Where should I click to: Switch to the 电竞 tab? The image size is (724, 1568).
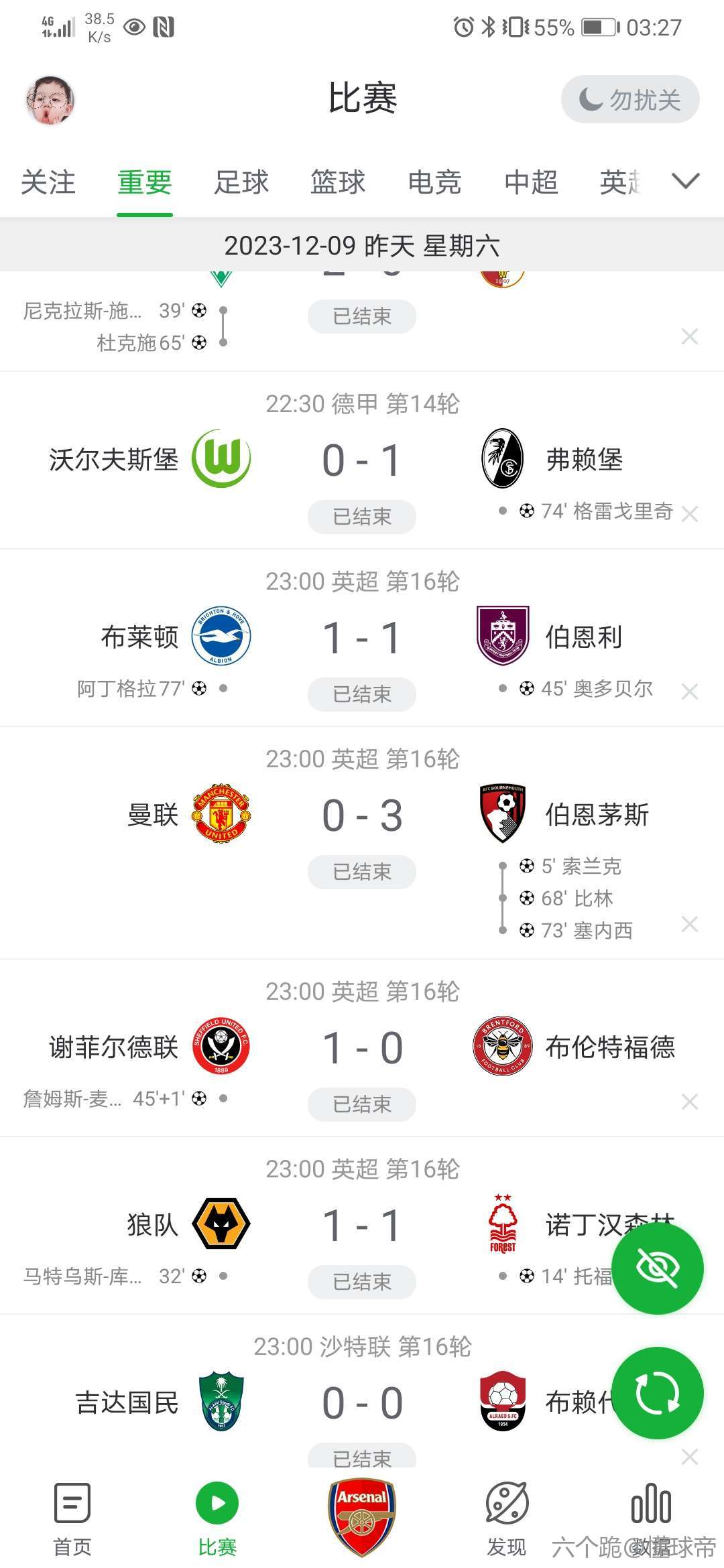pyautogui.click(x=434, y=182)
